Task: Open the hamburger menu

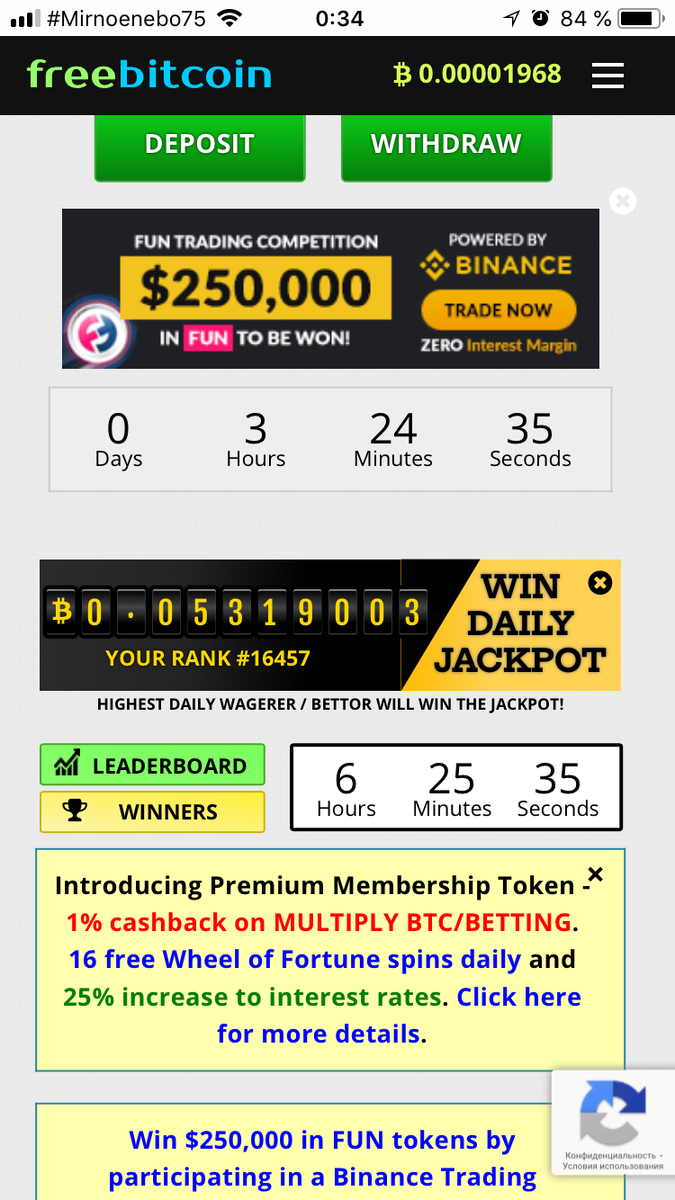Action: [607, 76]
